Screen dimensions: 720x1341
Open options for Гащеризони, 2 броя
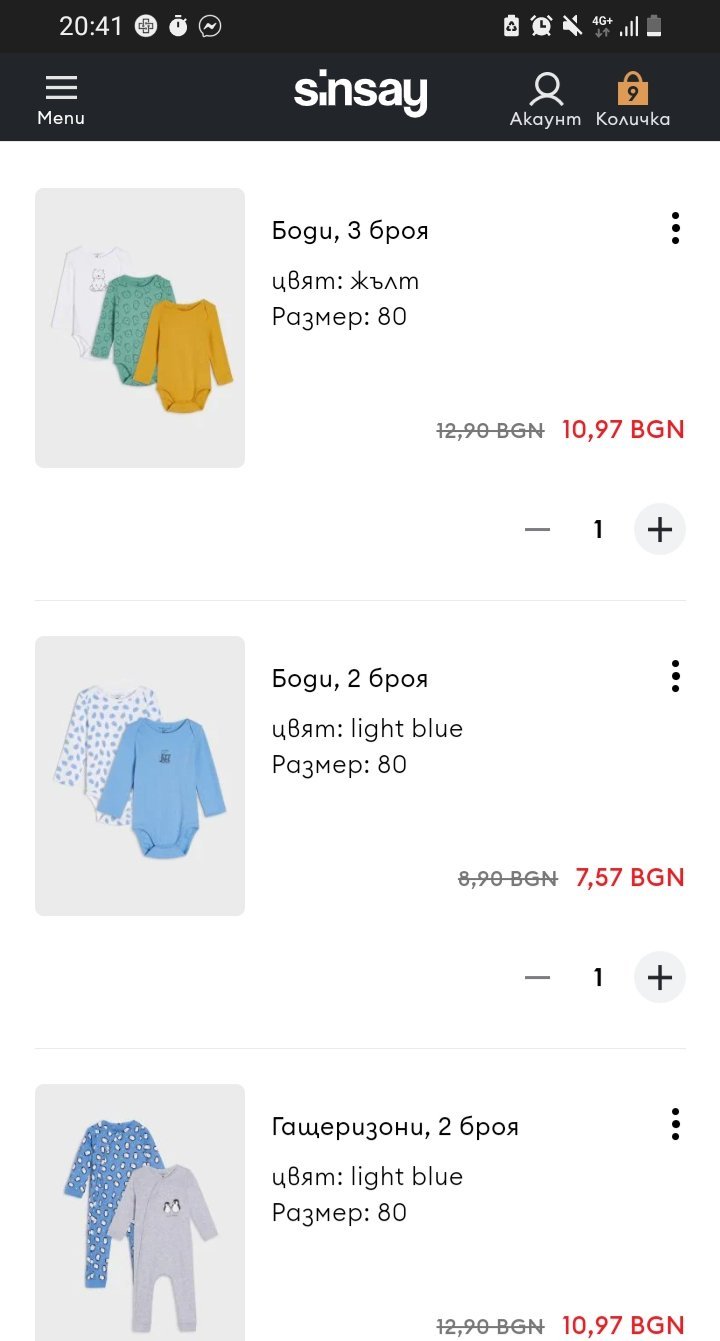(676, 1125)
